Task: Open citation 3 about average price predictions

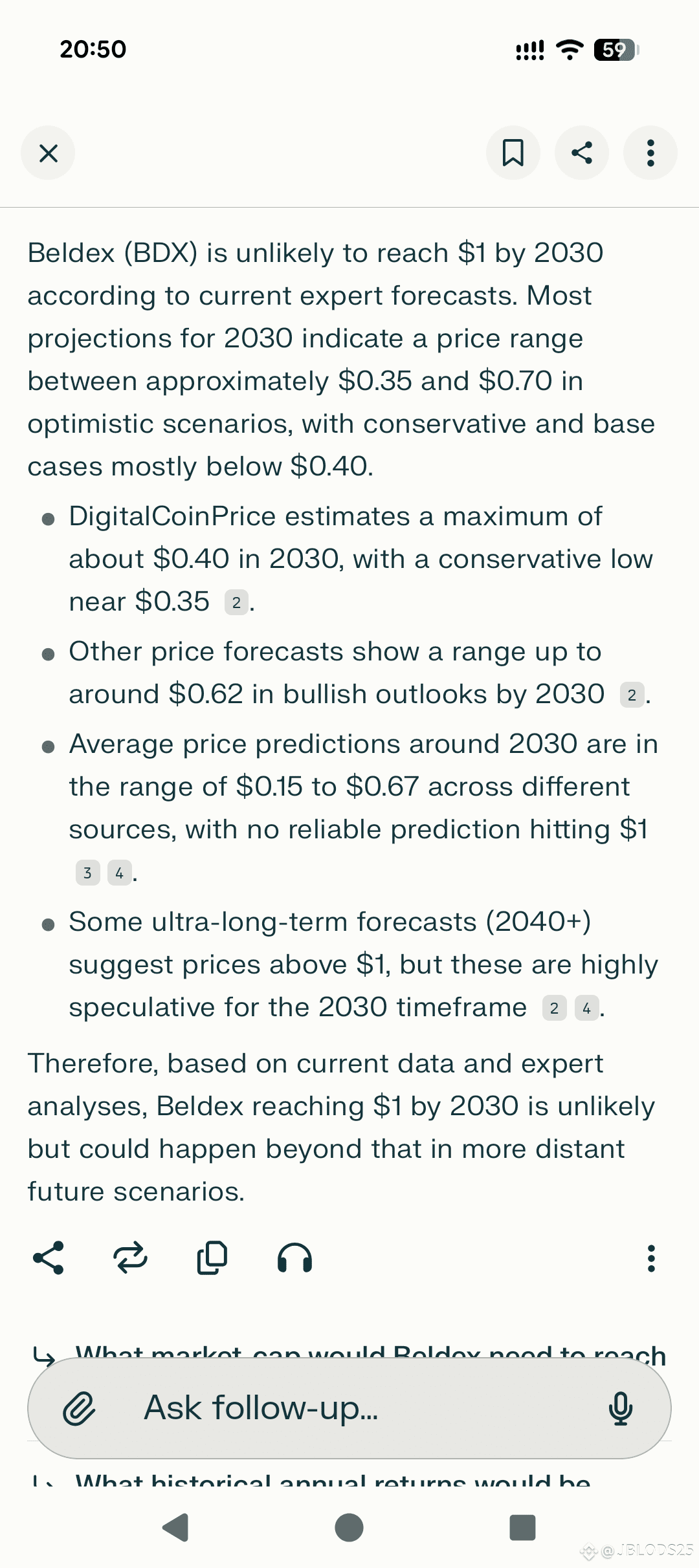Action: click(87, 873)
